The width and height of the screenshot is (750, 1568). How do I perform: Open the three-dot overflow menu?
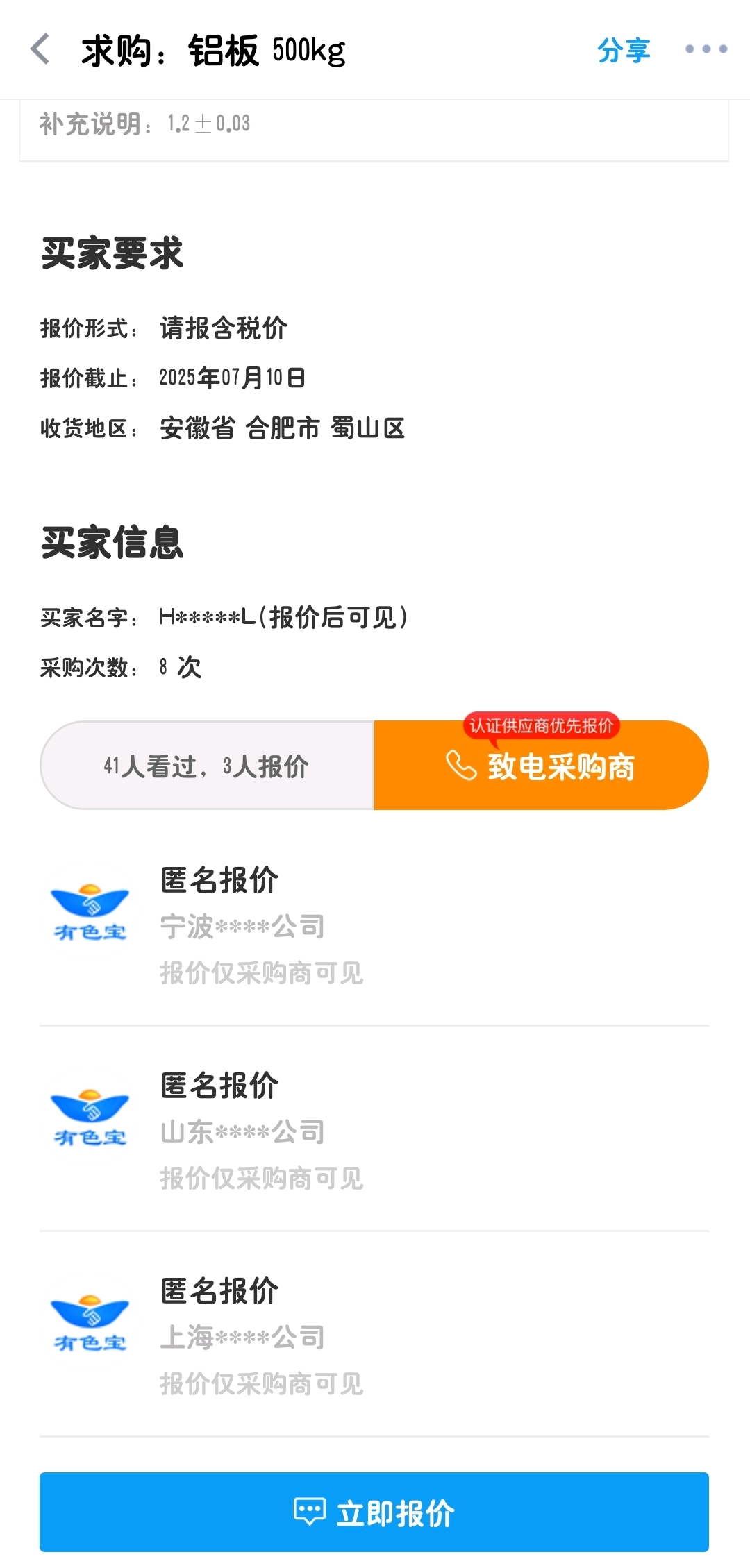point(706,49)
